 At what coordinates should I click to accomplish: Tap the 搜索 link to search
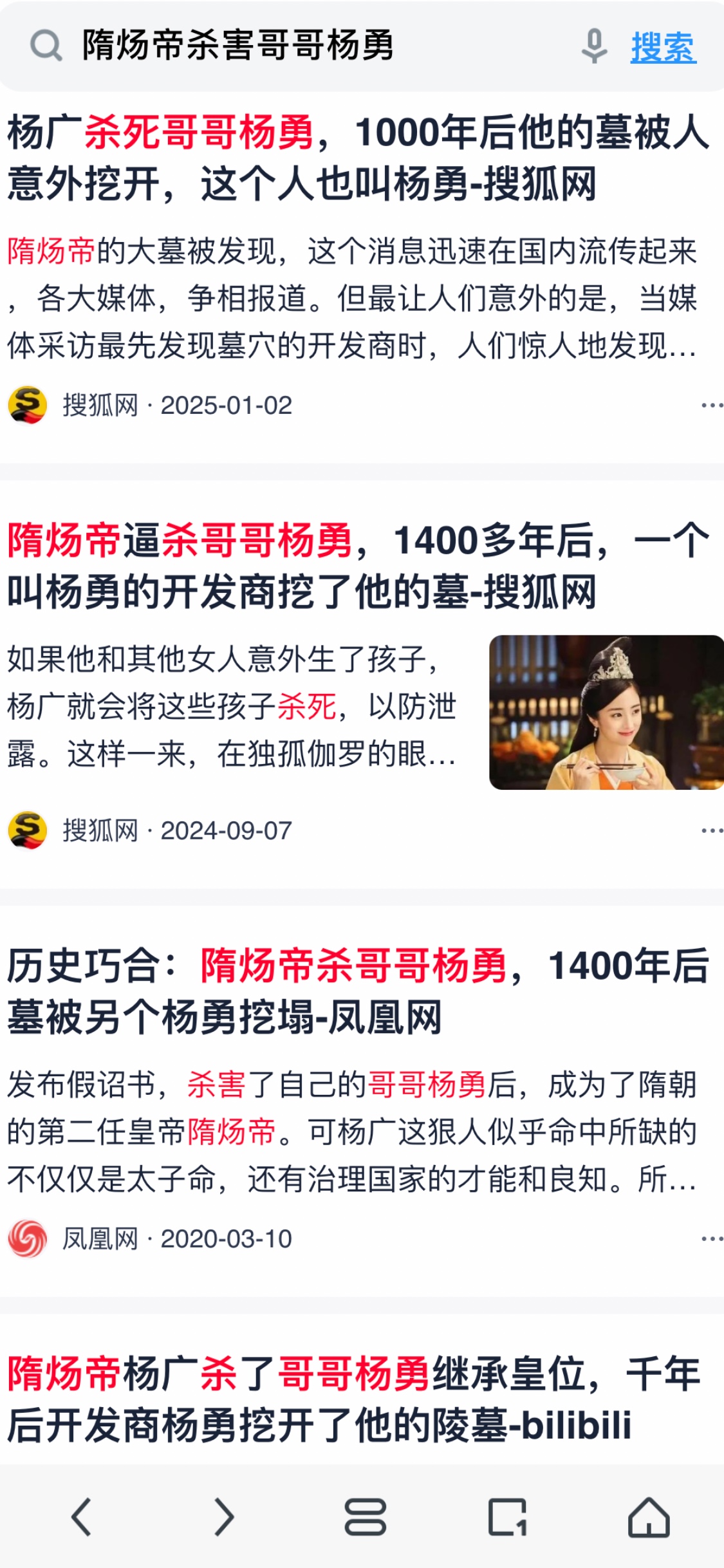pyautogui.click(x=663, y=48)
